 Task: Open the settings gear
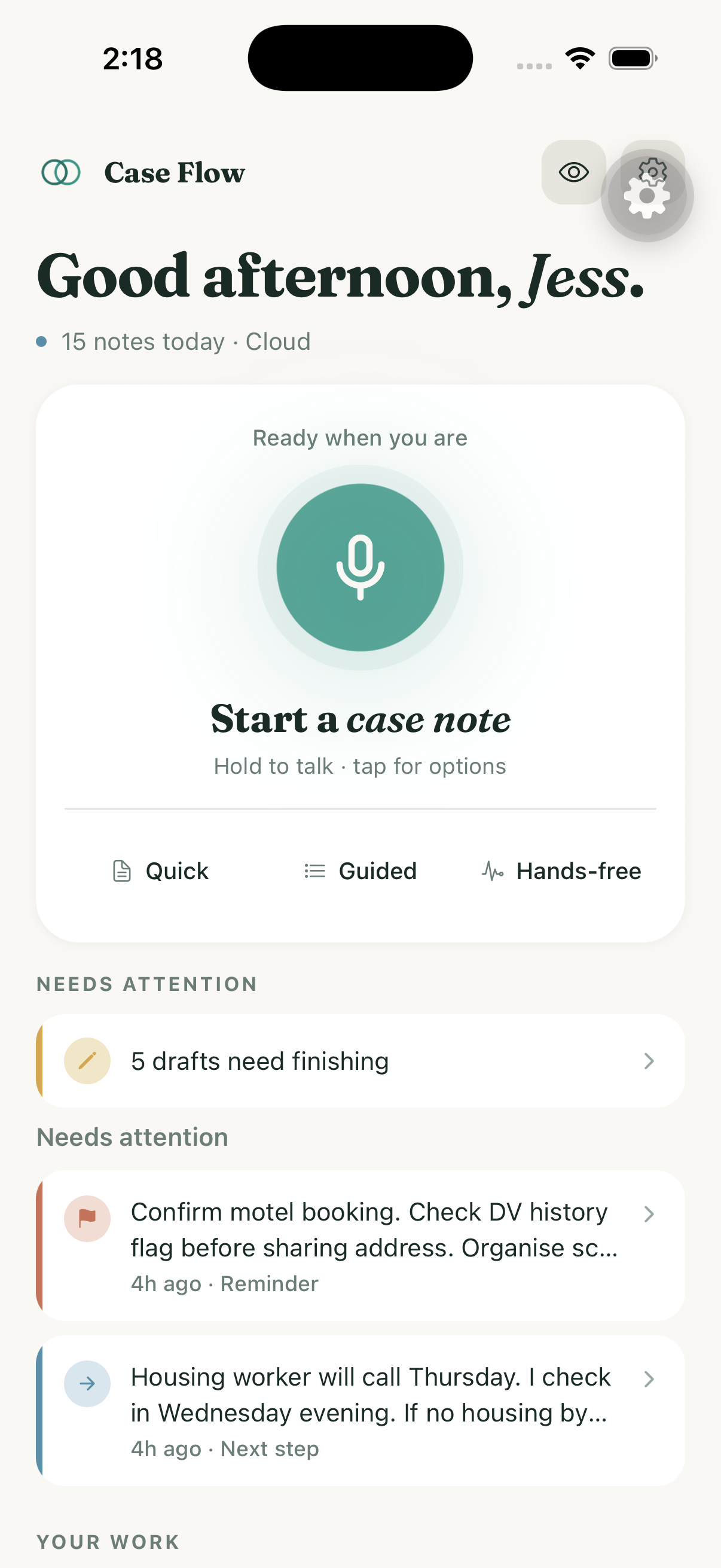point(652,172)
